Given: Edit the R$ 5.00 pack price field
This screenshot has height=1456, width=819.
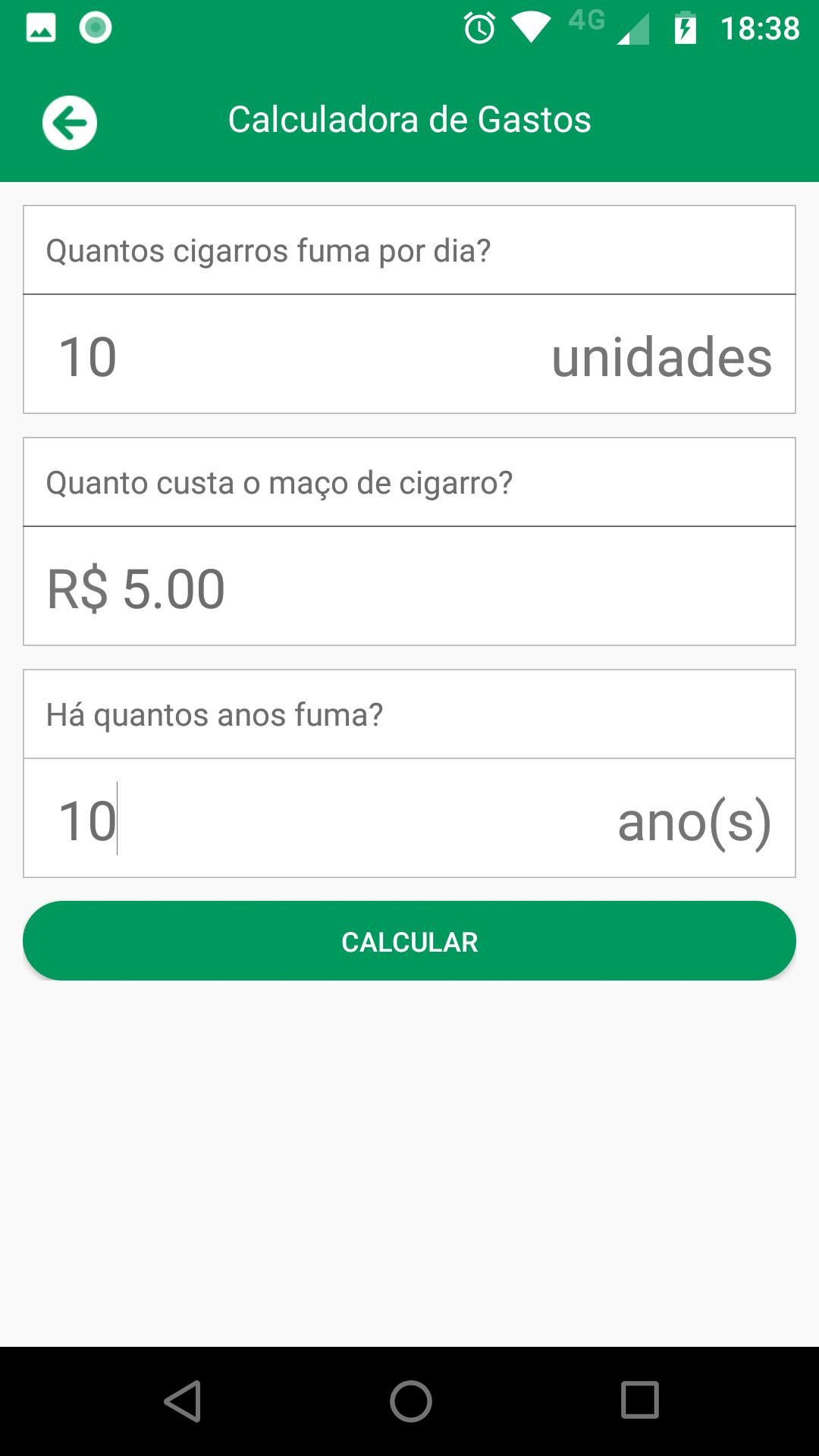Looking at the screenshot, I should [x=409, y=587].
